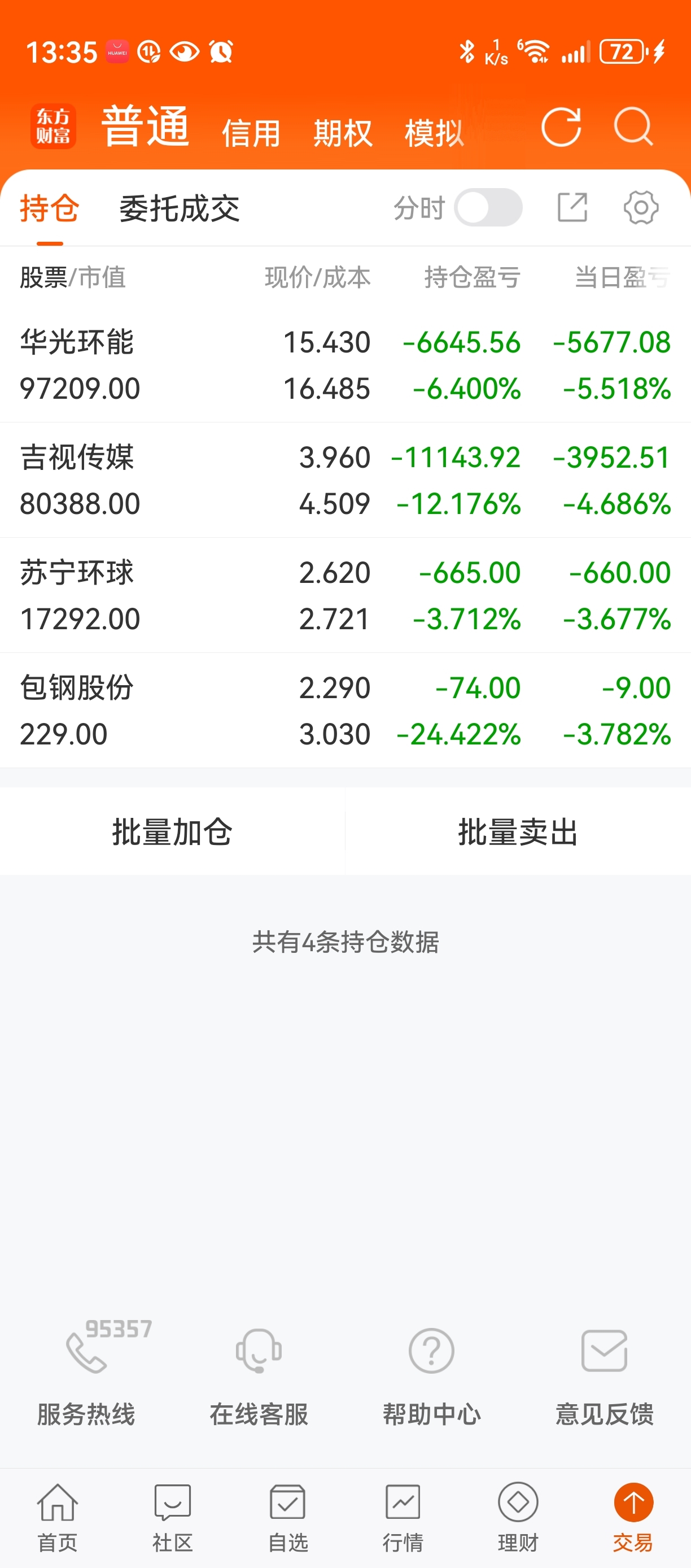Refresh the holdings data
The height and width of the screenshot is (1568, 691).
coord(561,127)
